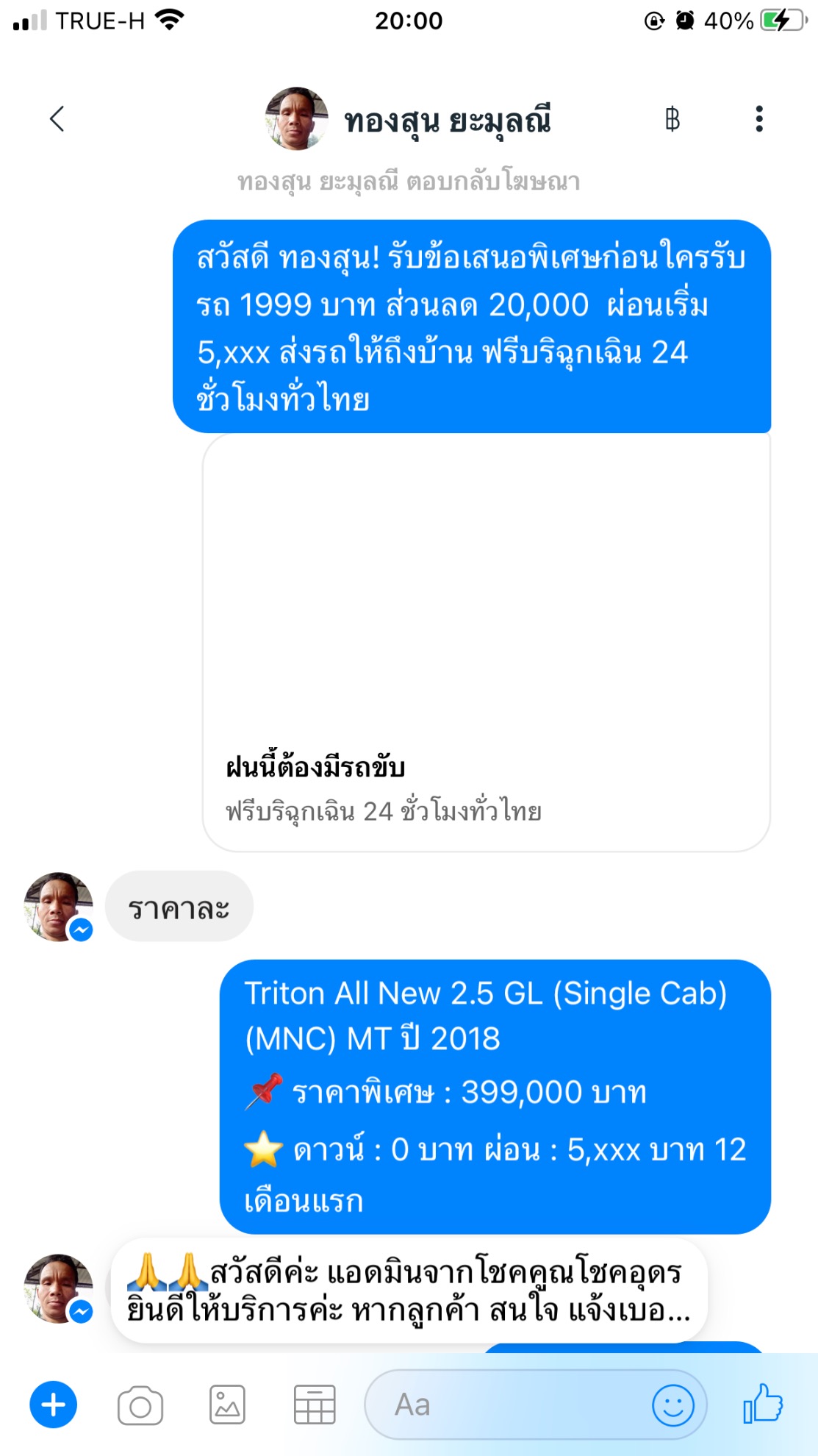
Task: Attach an image from the gallery
Action: point(227,1405)
